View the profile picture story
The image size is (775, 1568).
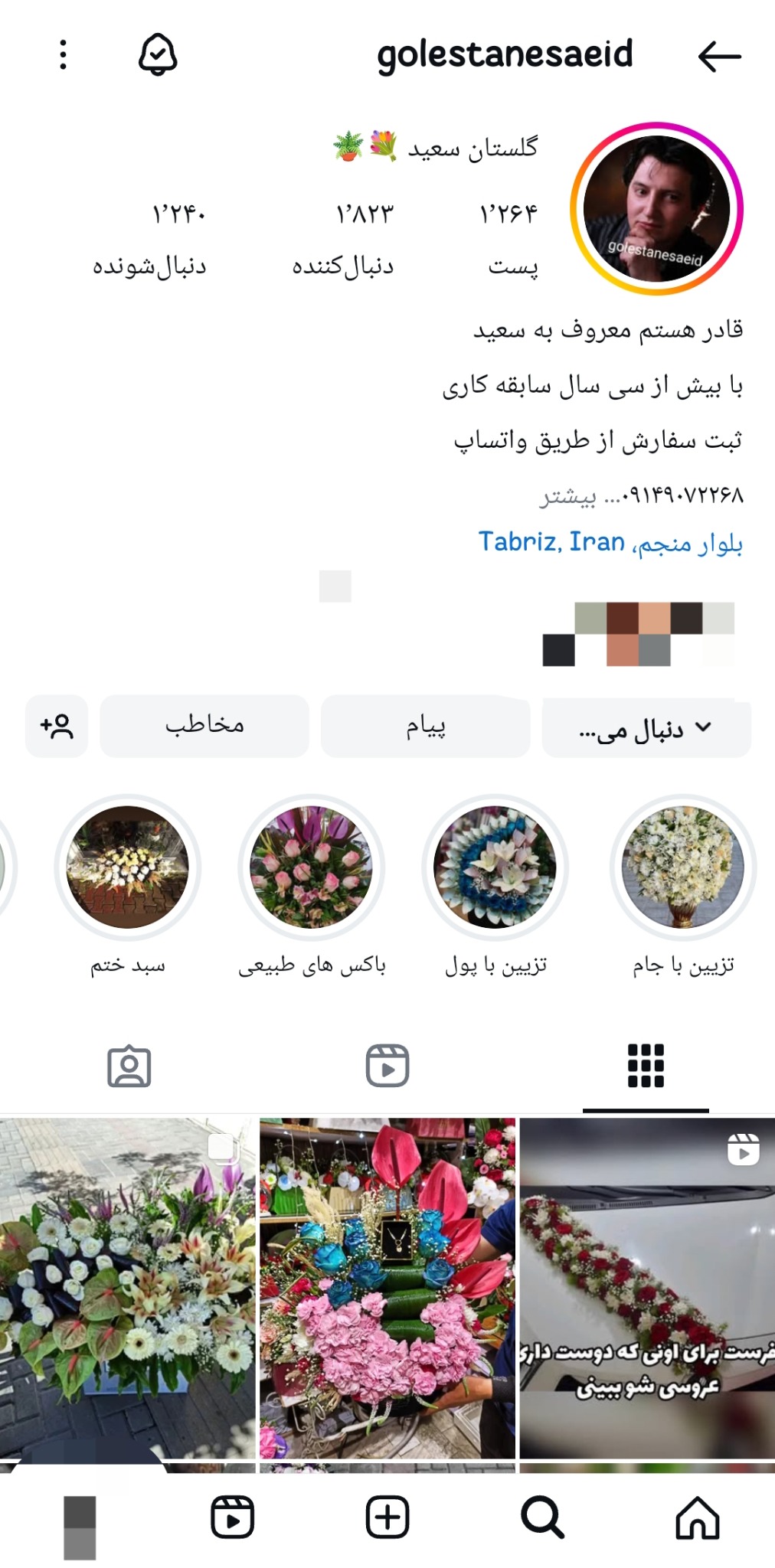pyautogui.click(x=656, y=208)
